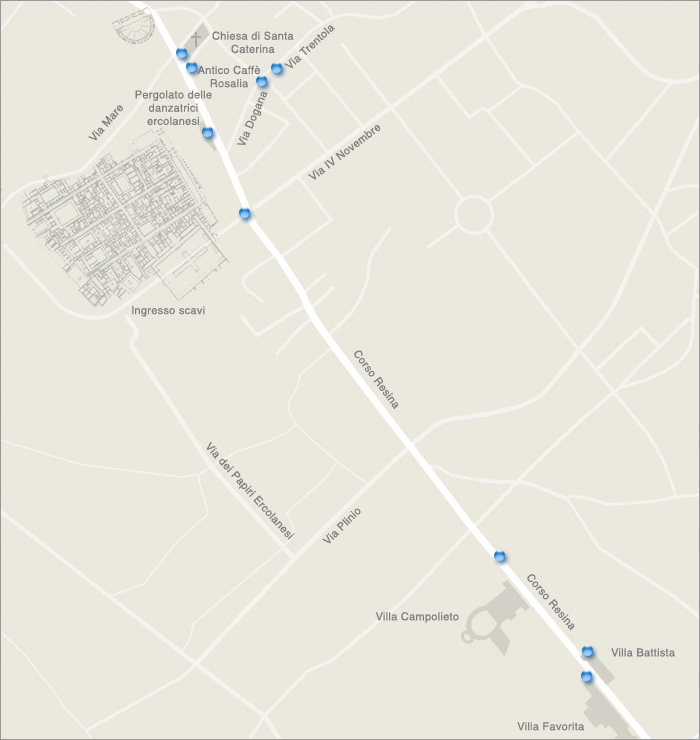Viewport: 700px width, 740px height.
Task: Tap the pin above Villa Campolieto on Corso Resina
Action: pos(500,556)
